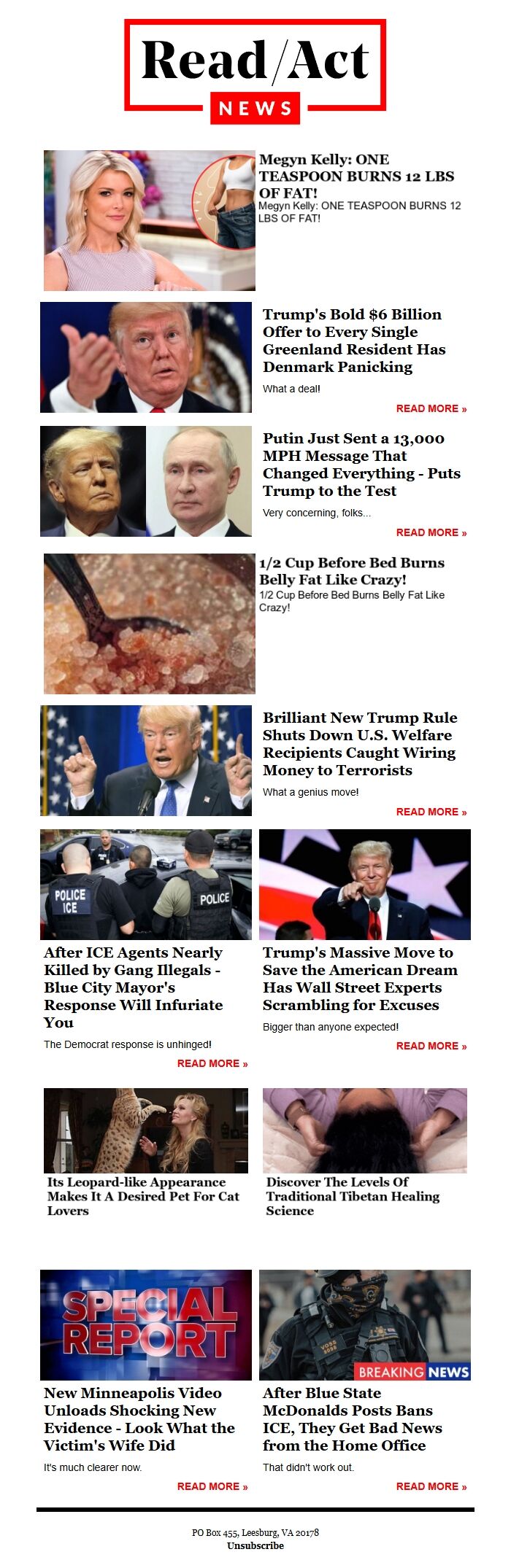
Task: Open the Tibetan Healing Science sponsored tile
Action: [365, 1130]
